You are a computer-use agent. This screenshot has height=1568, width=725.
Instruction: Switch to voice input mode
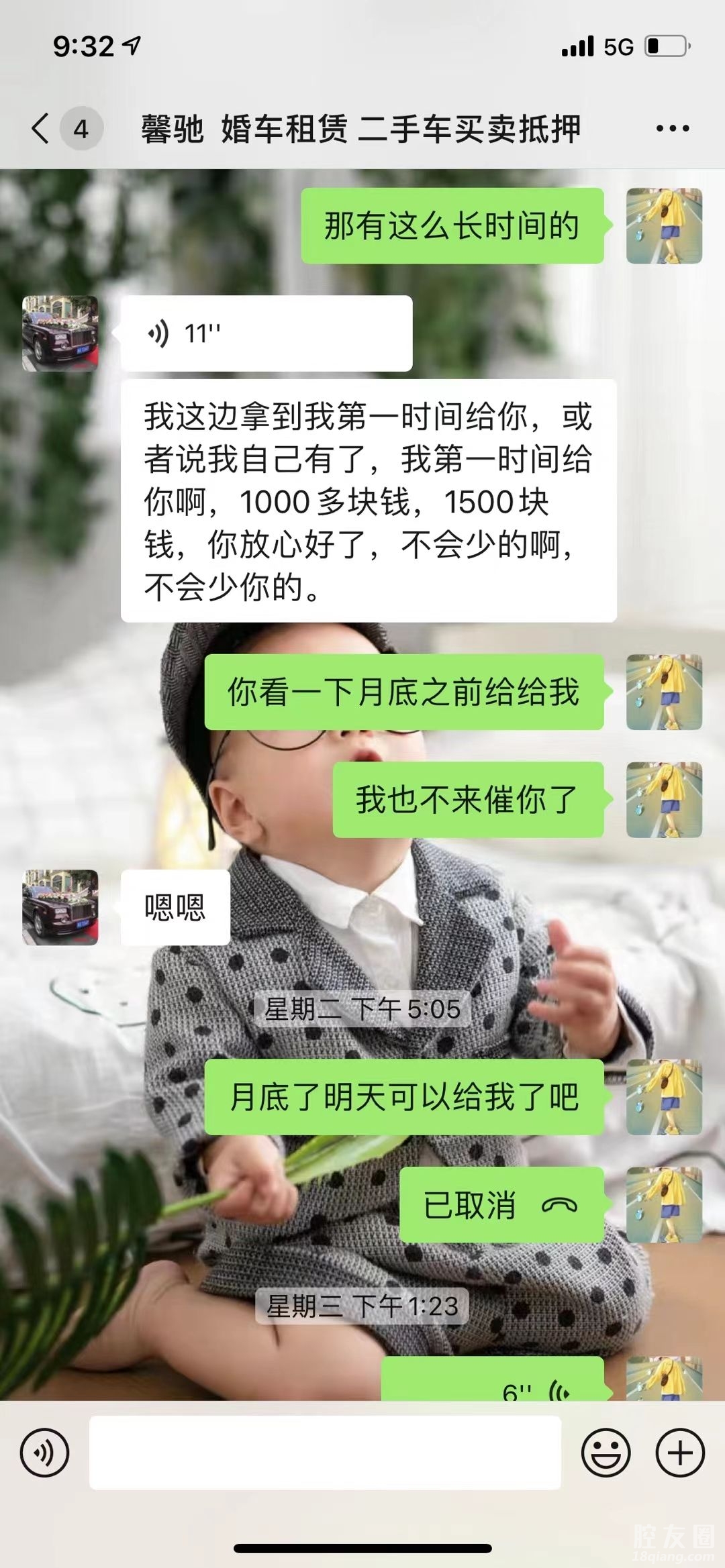click(x=44, y=1453)
